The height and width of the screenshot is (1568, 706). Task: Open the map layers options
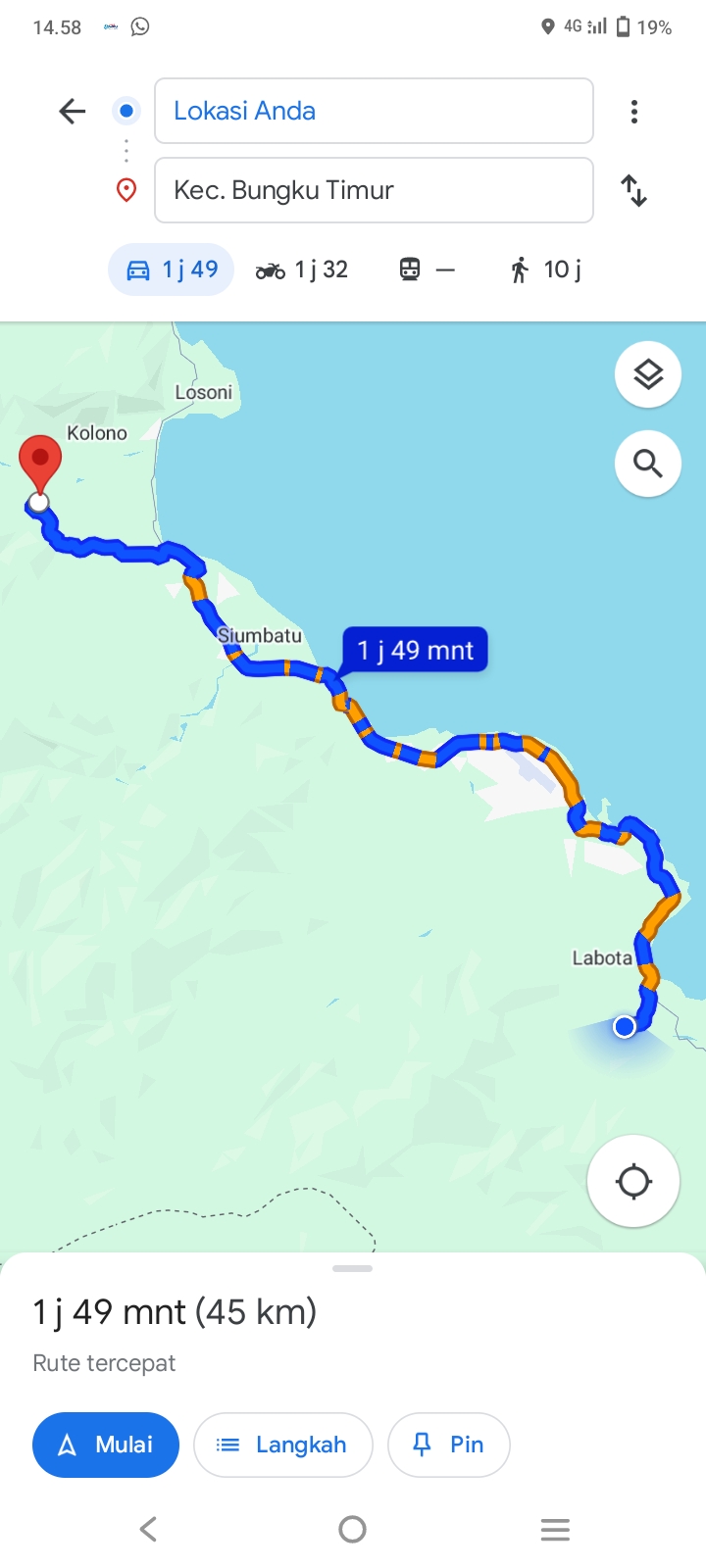[648, 374]
